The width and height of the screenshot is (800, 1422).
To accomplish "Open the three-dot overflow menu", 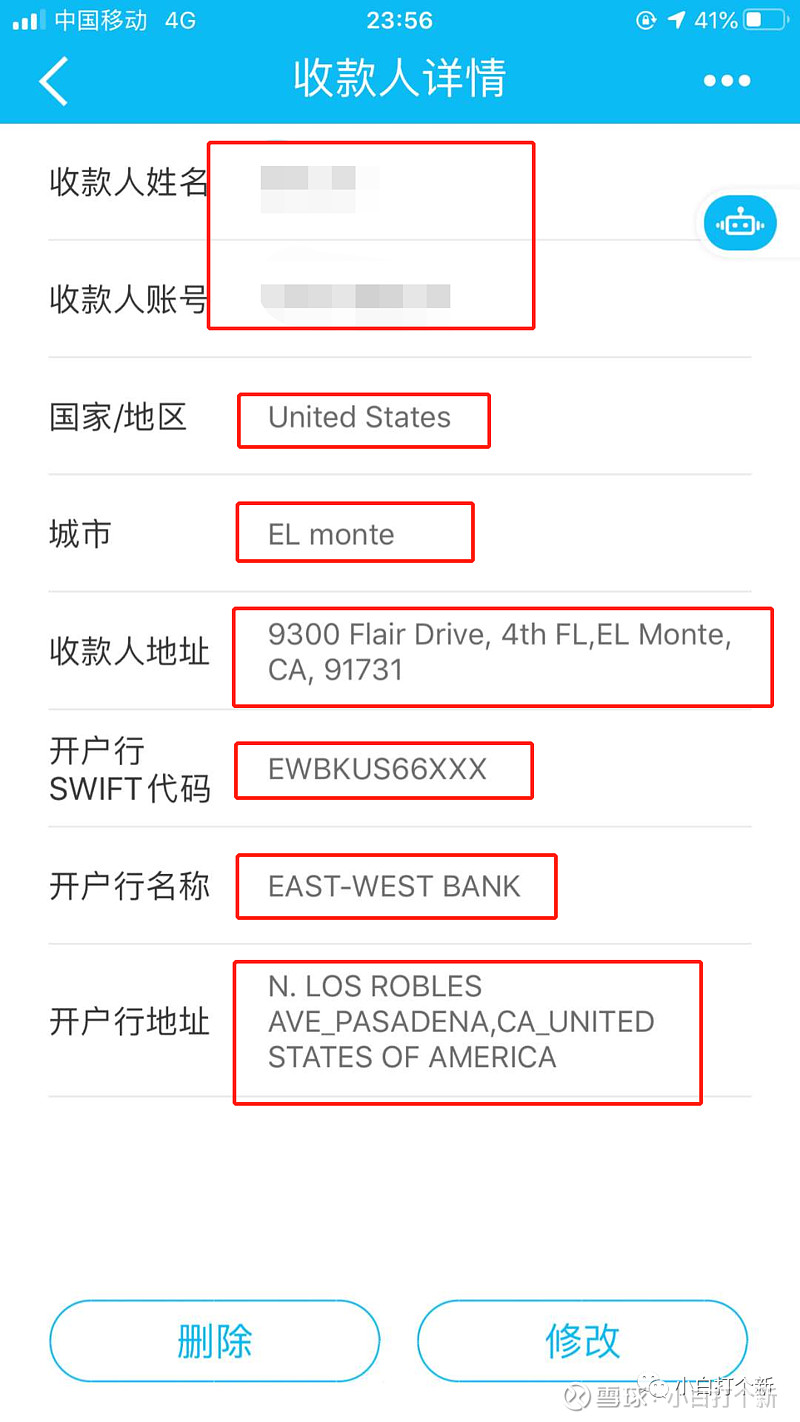I will click(x=727, y=81).
